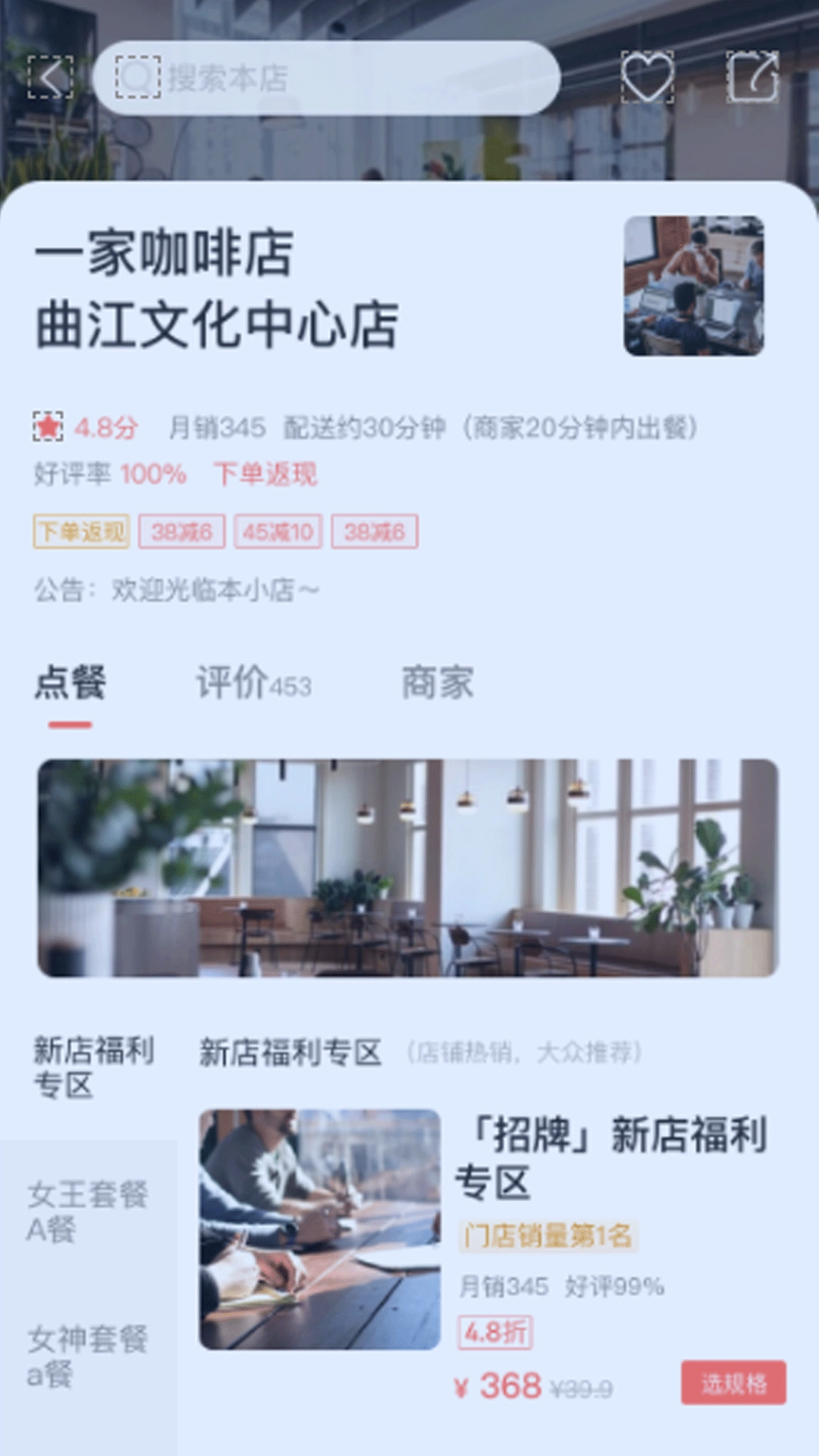This screenshot has height=1456, width=819.
Task: Select the 女王套餐A餐 category
Action: click(x=88, y=1211)
